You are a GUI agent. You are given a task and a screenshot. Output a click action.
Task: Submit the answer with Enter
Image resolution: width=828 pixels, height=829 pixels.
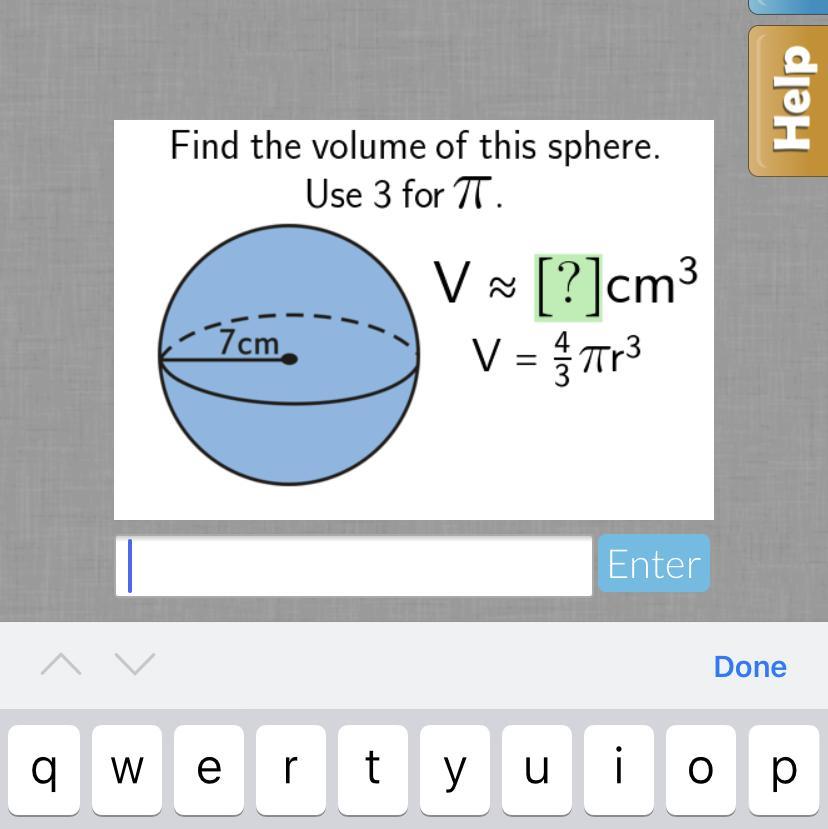point(654,564)
